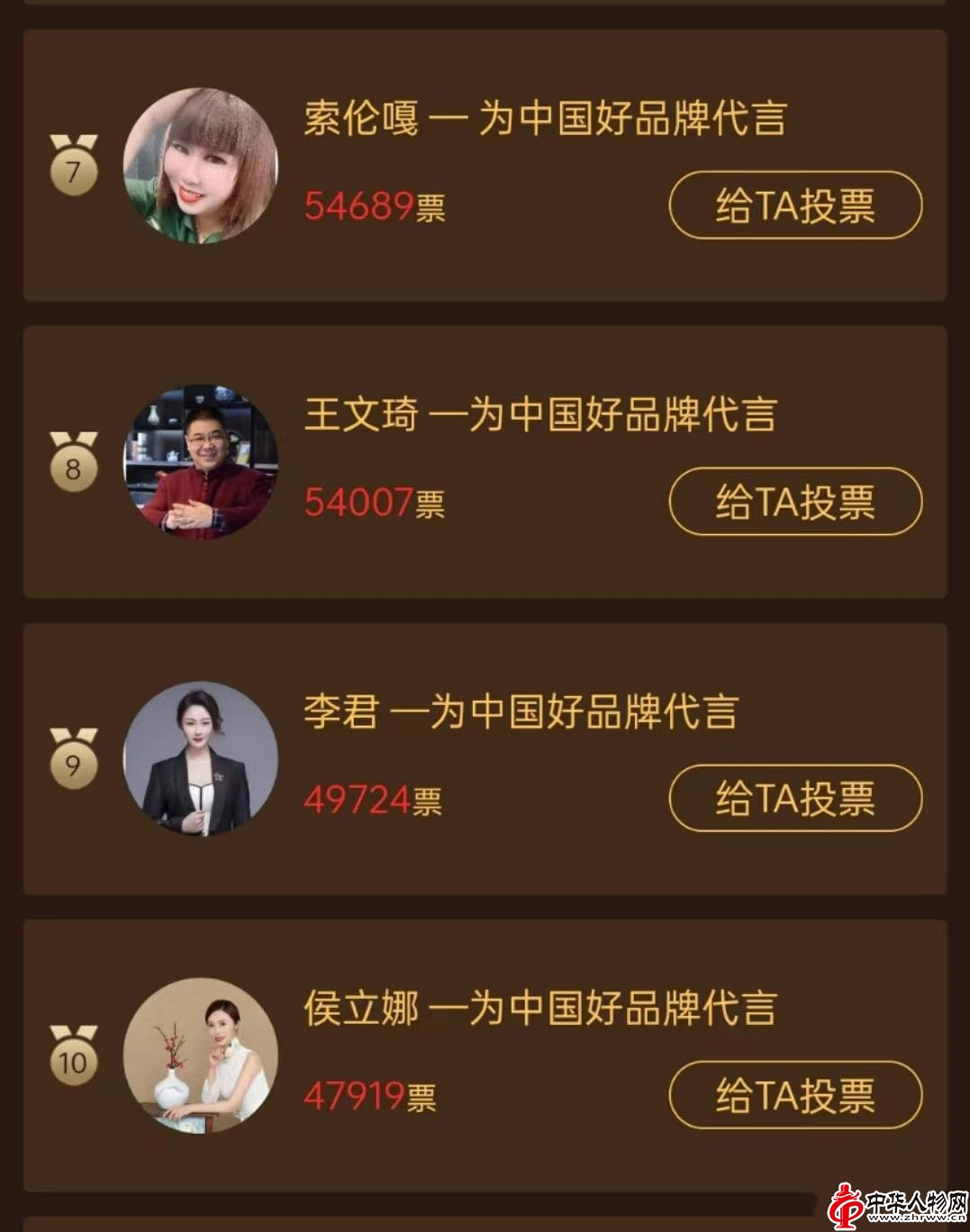Cast a vote for 李君
This screenshot has width=970, height=1232.
pos(794,798)
